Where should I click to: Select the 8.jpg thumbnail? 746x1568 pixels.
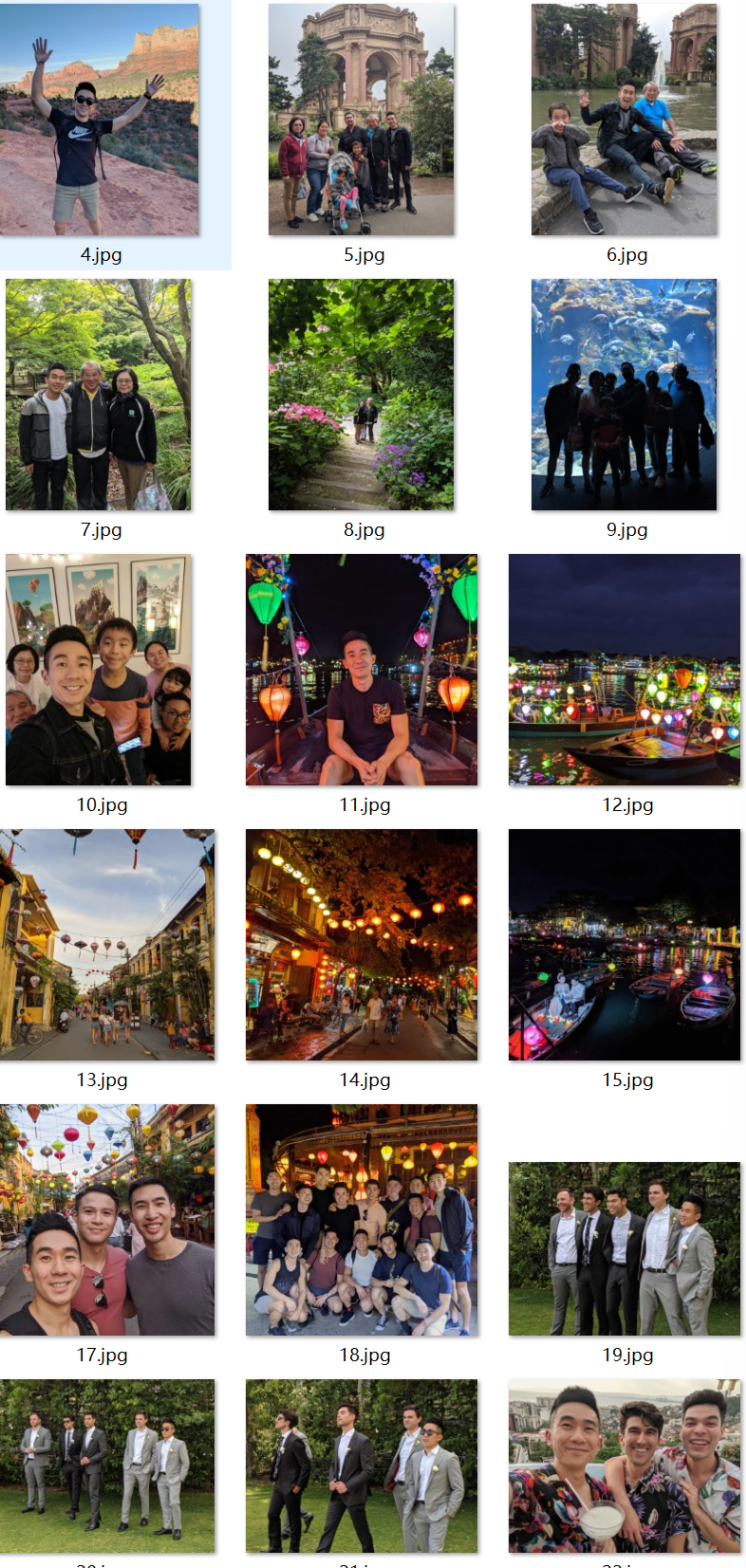tap(362, 395)
